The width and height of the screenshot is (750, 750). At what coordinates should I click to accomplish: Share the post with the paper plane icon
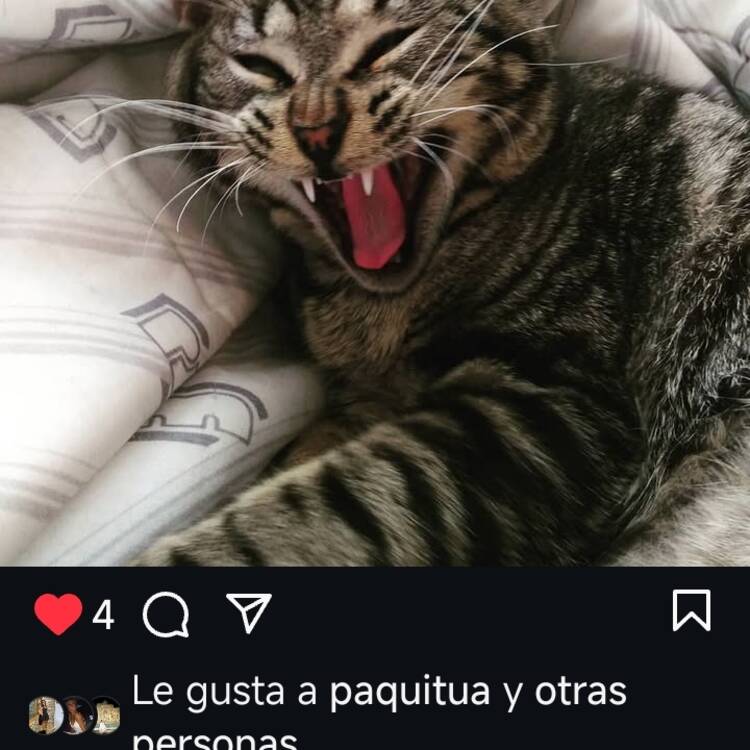[248, 612]
